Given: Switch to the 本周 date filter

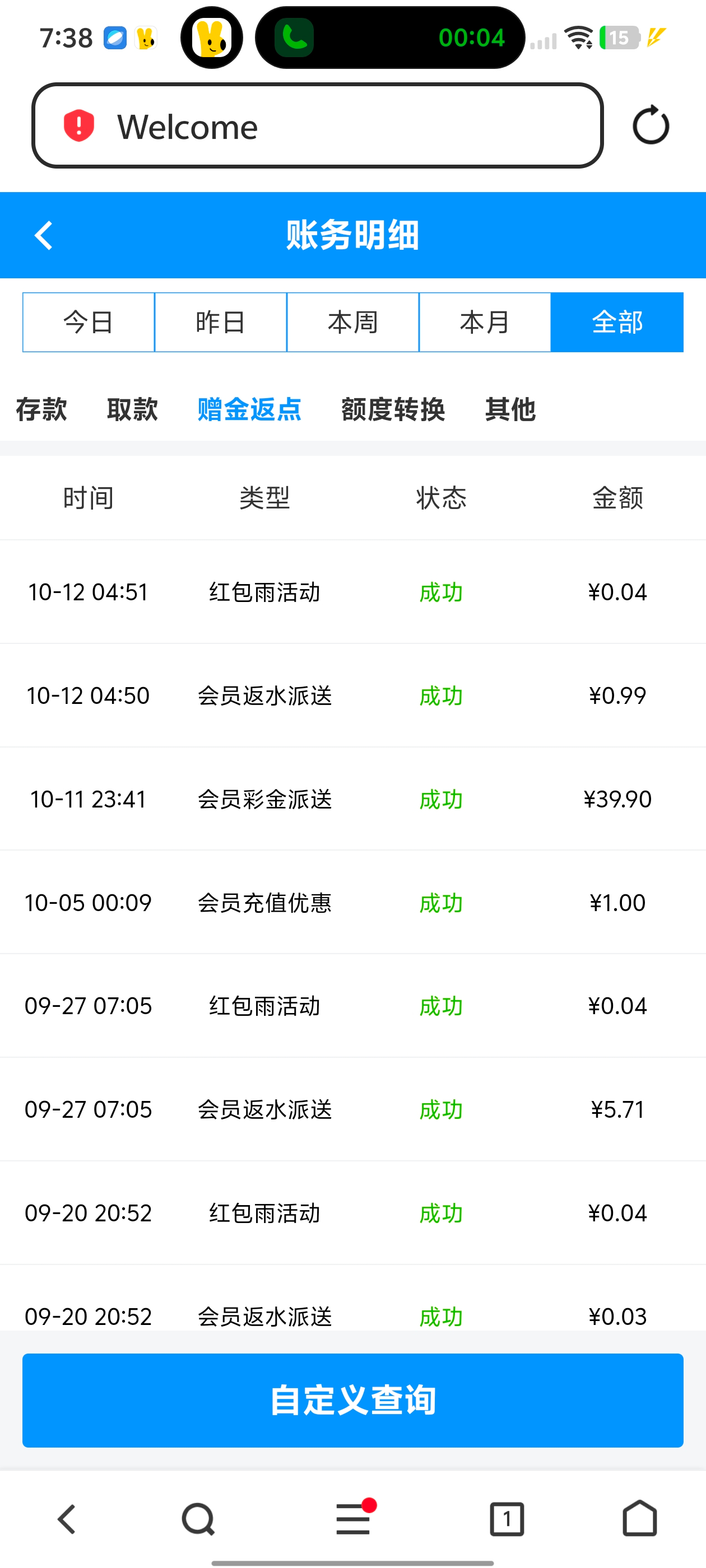Looking at the screenshot, I should [x=352, y=322].
